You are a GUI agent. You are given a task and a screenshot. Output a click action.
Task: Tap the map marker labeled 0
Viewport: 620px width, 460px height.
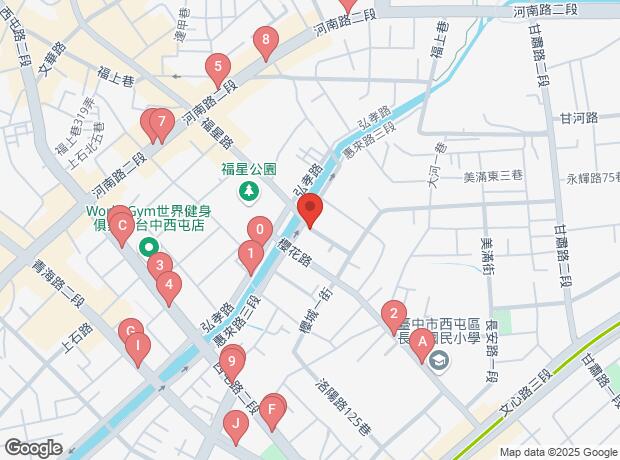click(259, 230)
